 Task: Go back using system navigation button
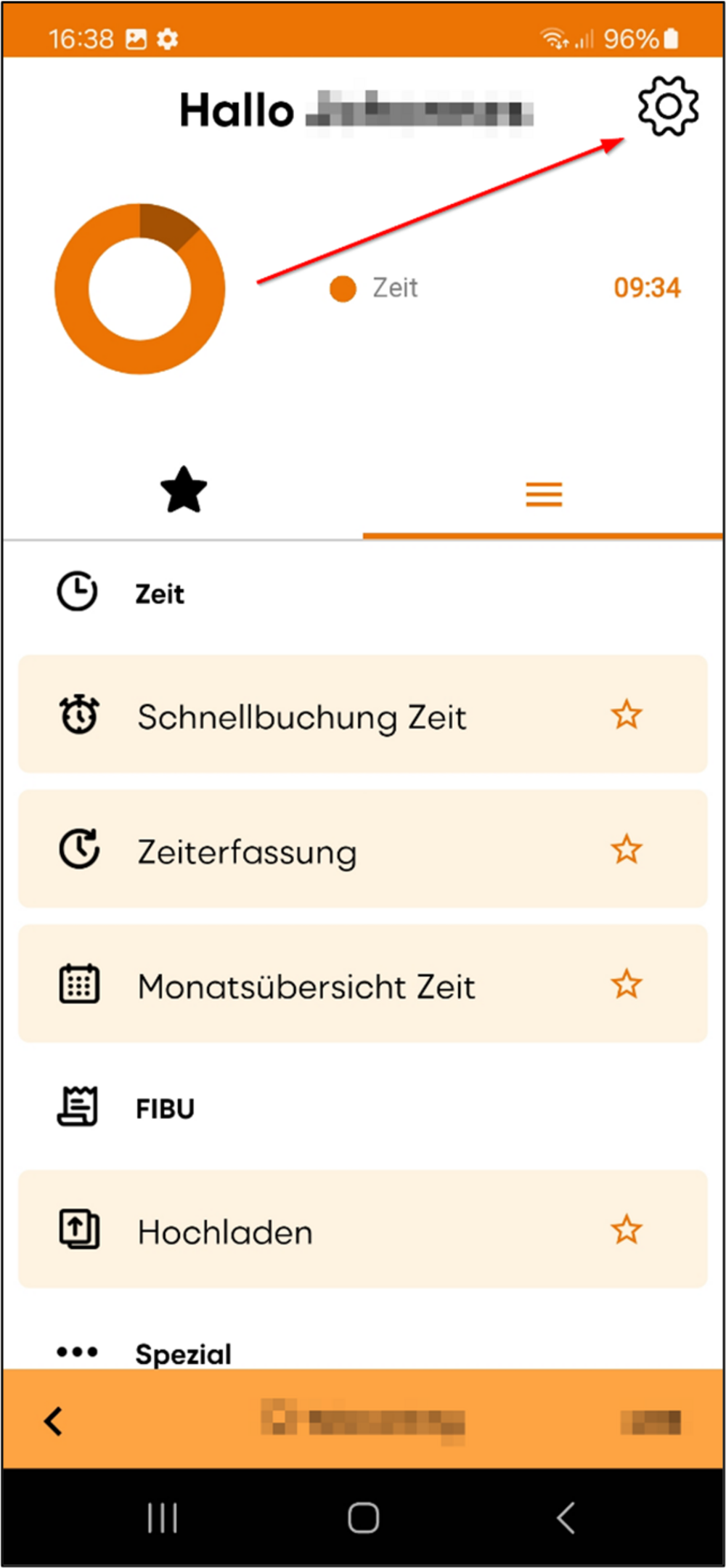point(566,1517)
